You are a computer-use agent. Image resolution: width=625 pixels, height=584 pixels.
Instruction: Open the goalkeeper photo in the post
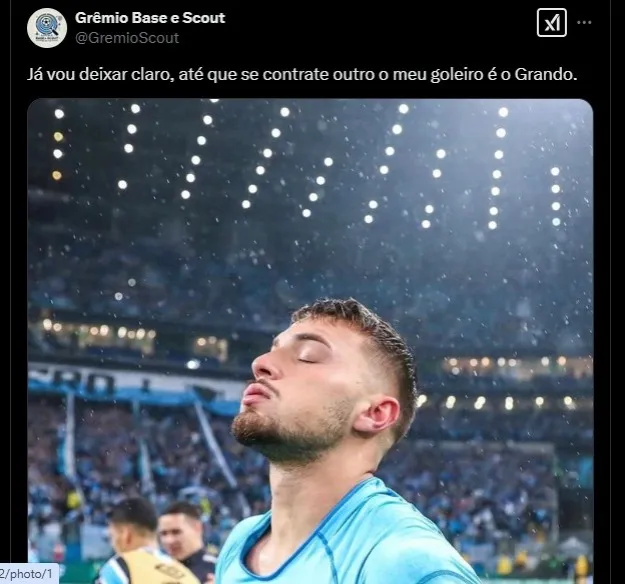(x=310, y=340)
